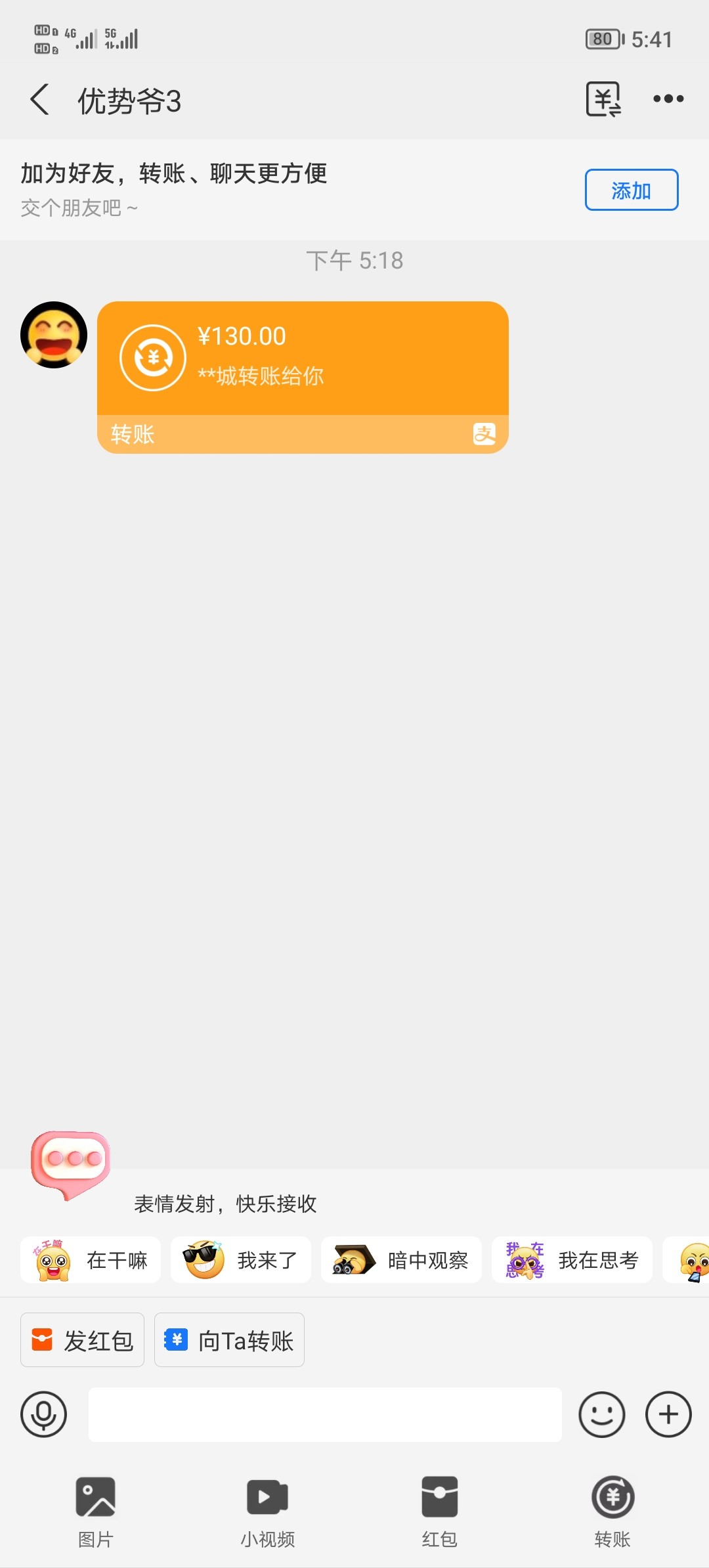Open the three-dot overflow menu

(x=668, y=99)
